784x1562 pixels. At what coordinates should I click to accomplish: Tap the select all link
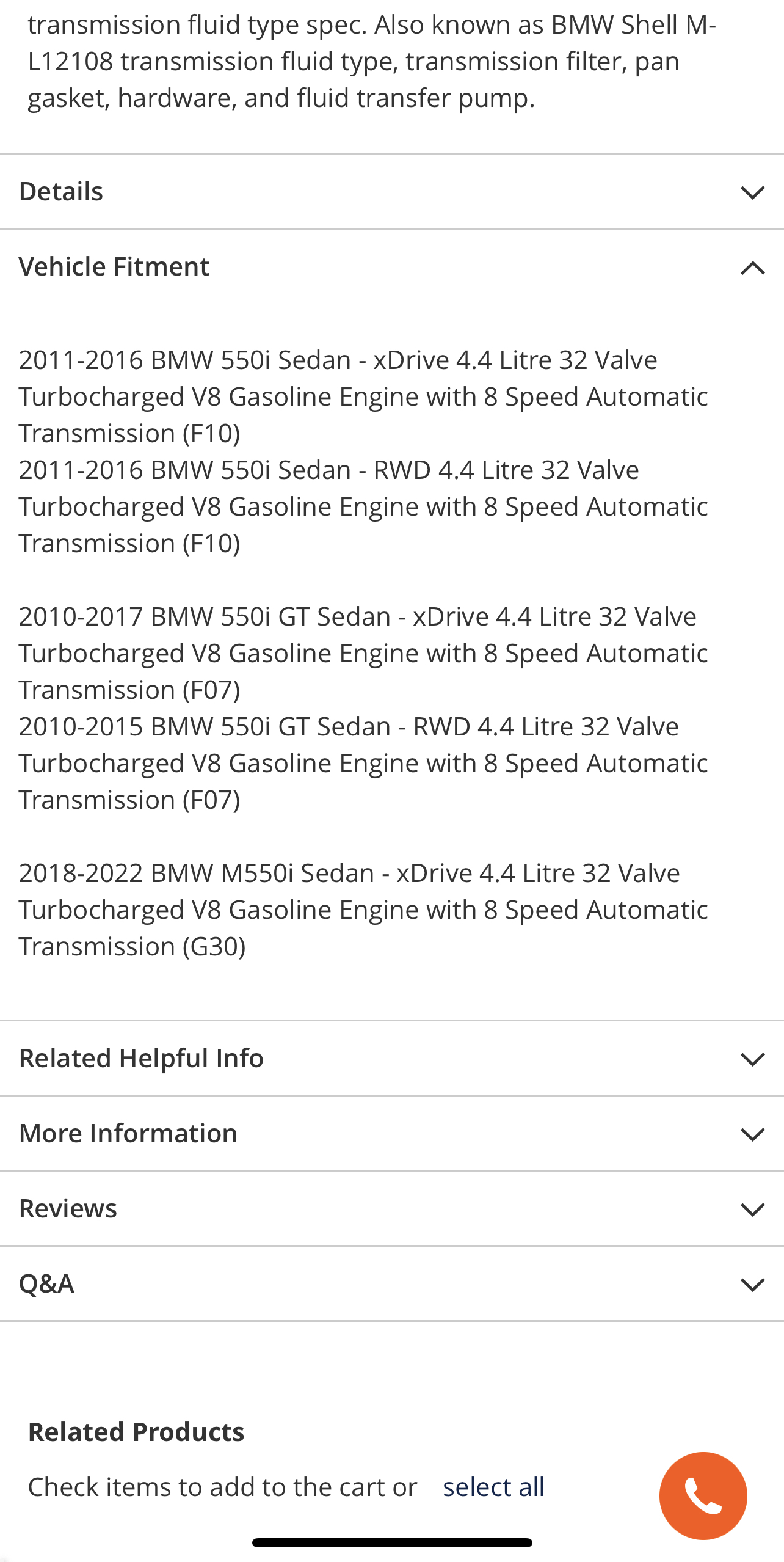(x=493, y=1487)
